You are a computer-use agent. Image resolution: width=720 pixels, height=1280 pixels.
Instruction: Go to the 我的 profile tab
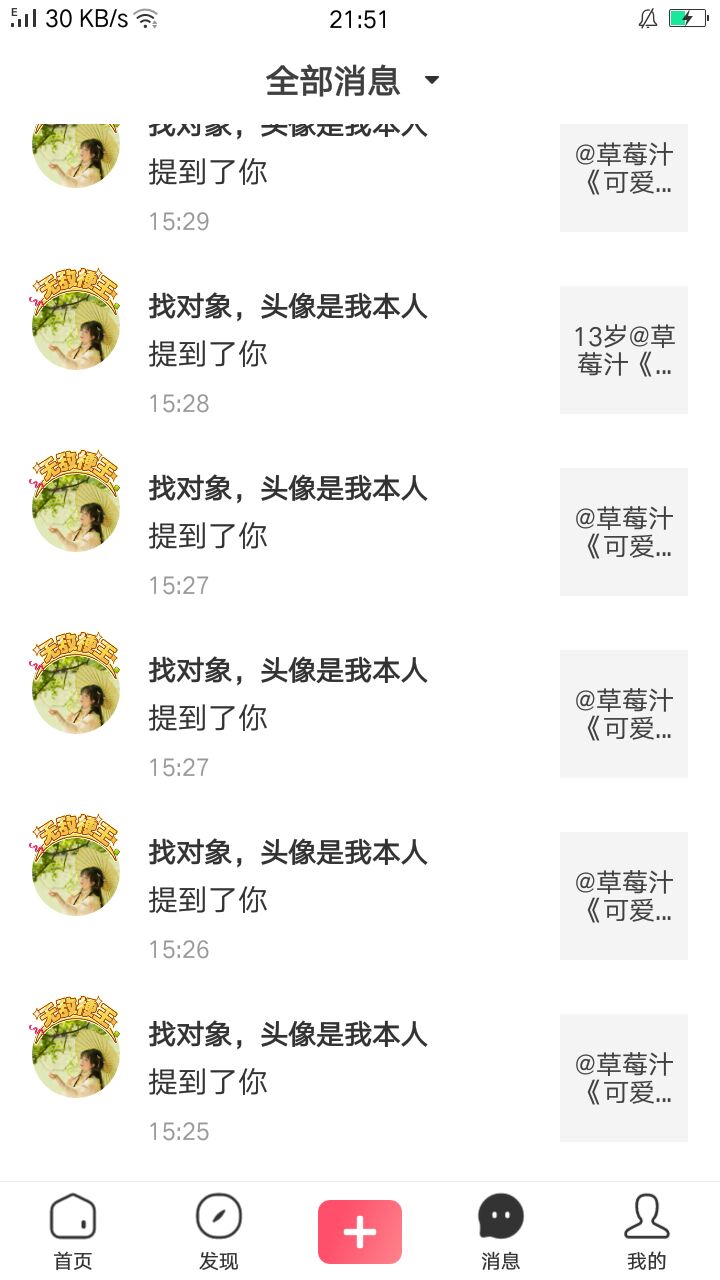(646, 1231)
